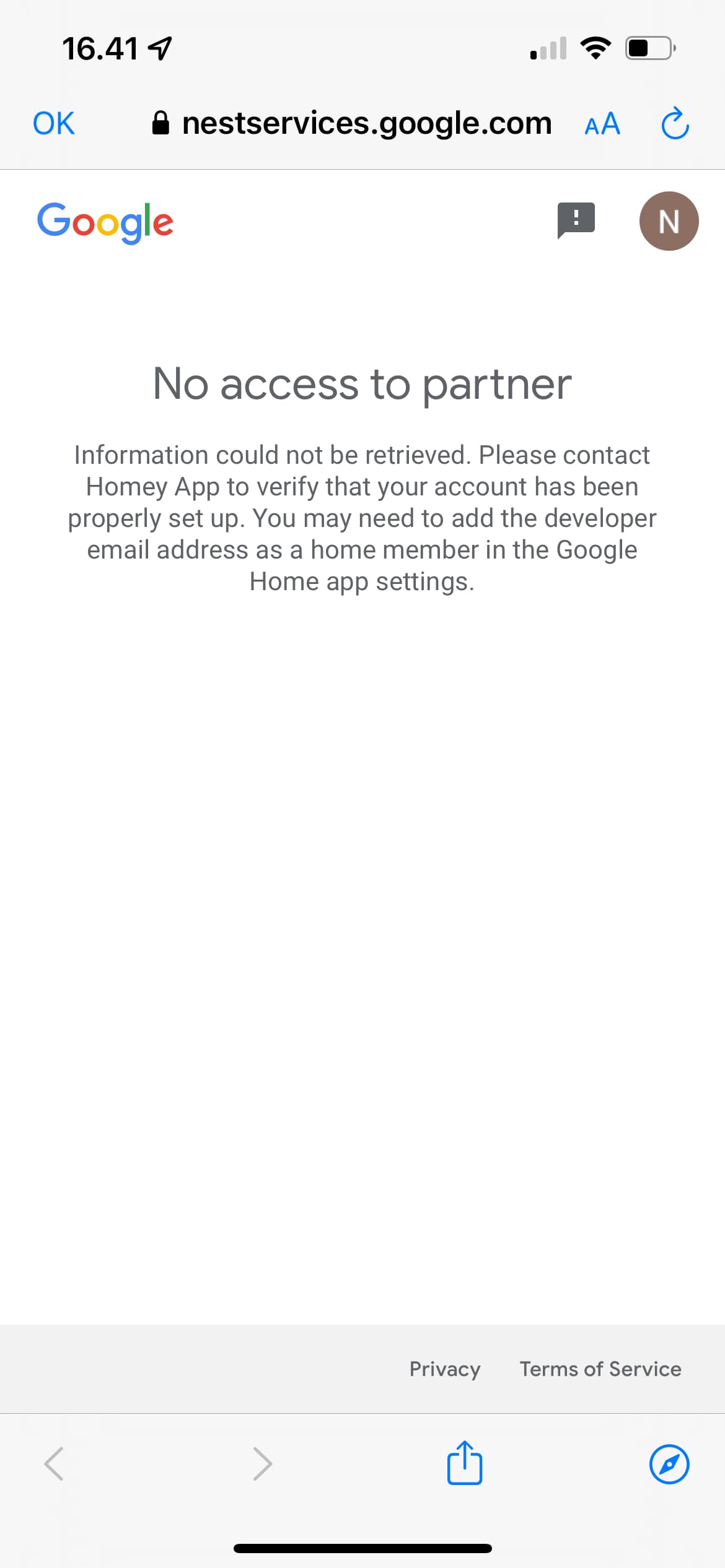Screen dimensions: 725x1568
Task: Open the AA reader text options
Action: click(602, 124)
